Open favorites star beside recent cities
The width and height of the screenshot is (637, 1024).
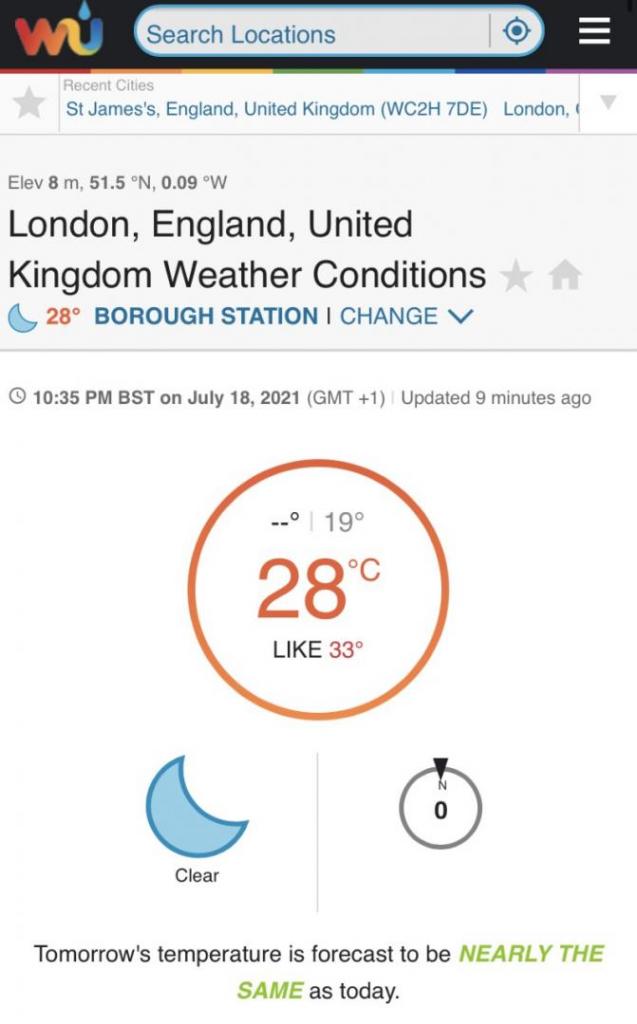(x=29, y=103)
